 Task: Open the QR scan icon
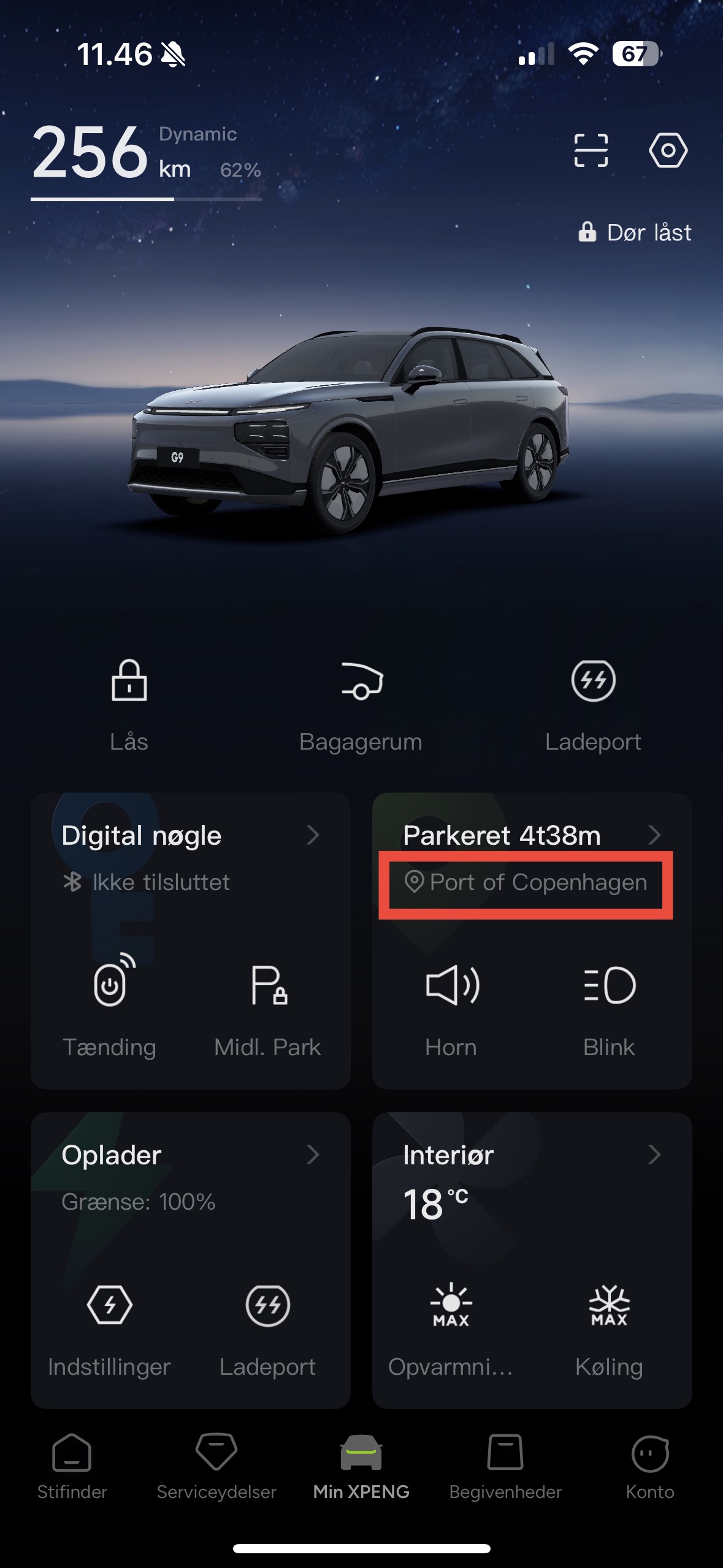(x=591, y=150)
